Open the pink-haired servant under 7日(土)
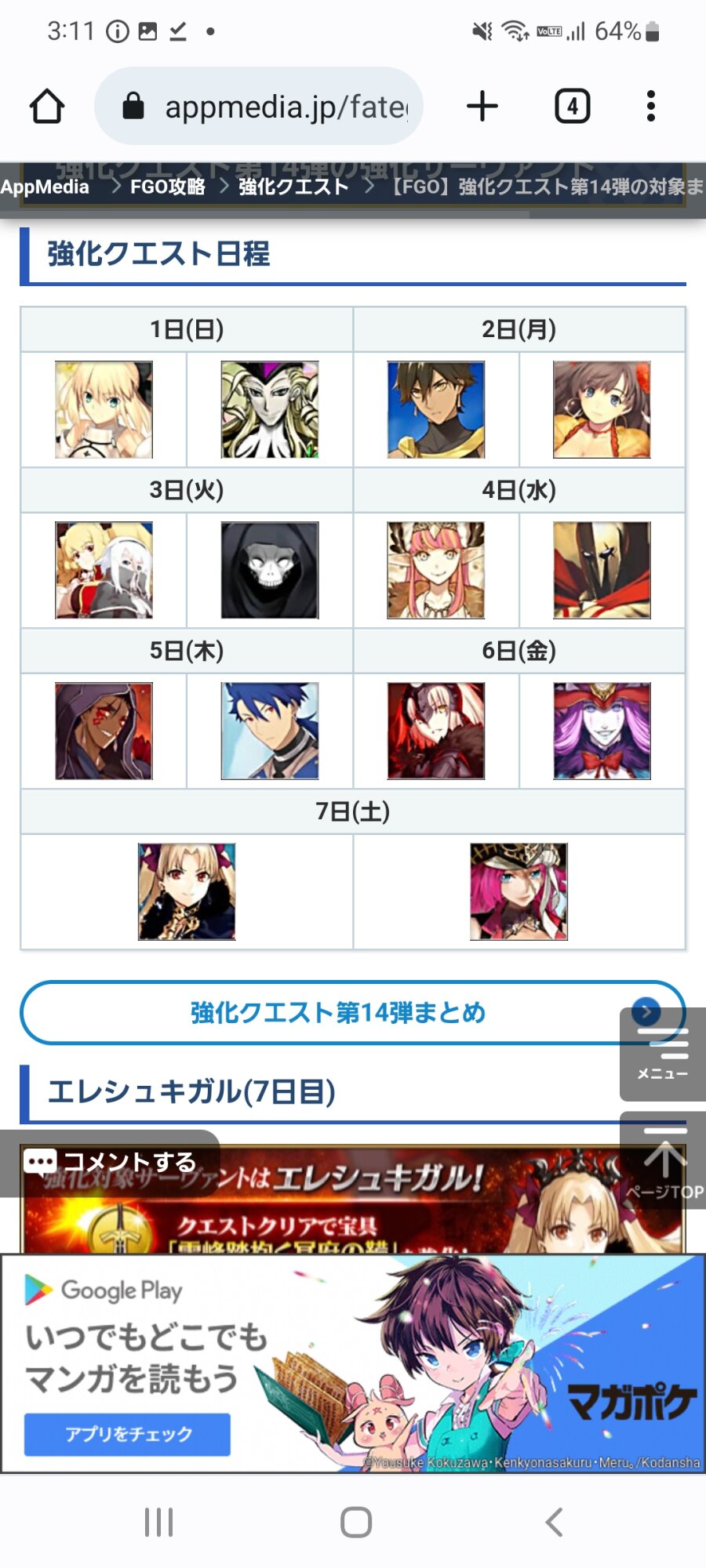Screen dimensions: 706x1568 [x=519, y=891]
